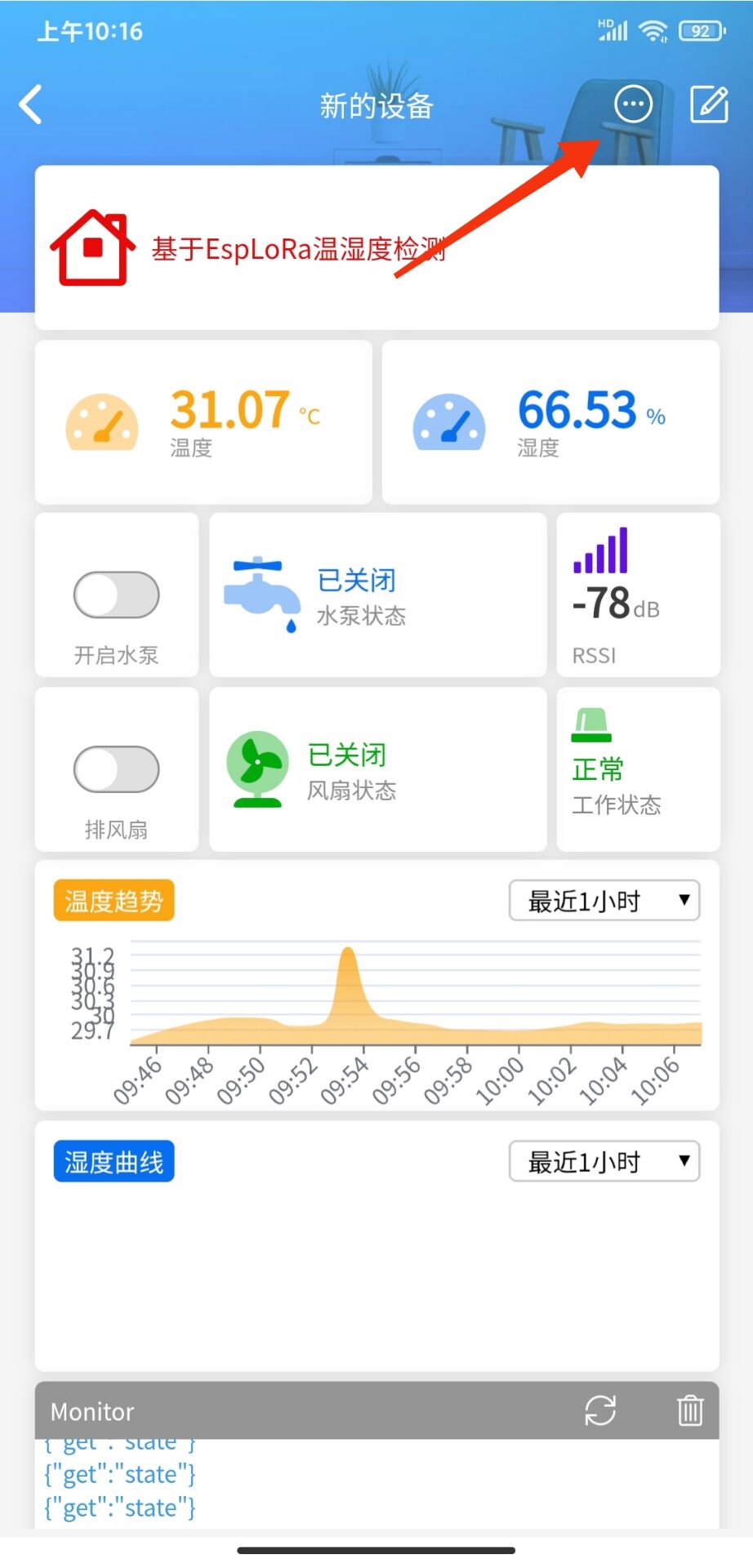Refresh the Monitor log
753x1568 pixels.
click(600, 1410)
